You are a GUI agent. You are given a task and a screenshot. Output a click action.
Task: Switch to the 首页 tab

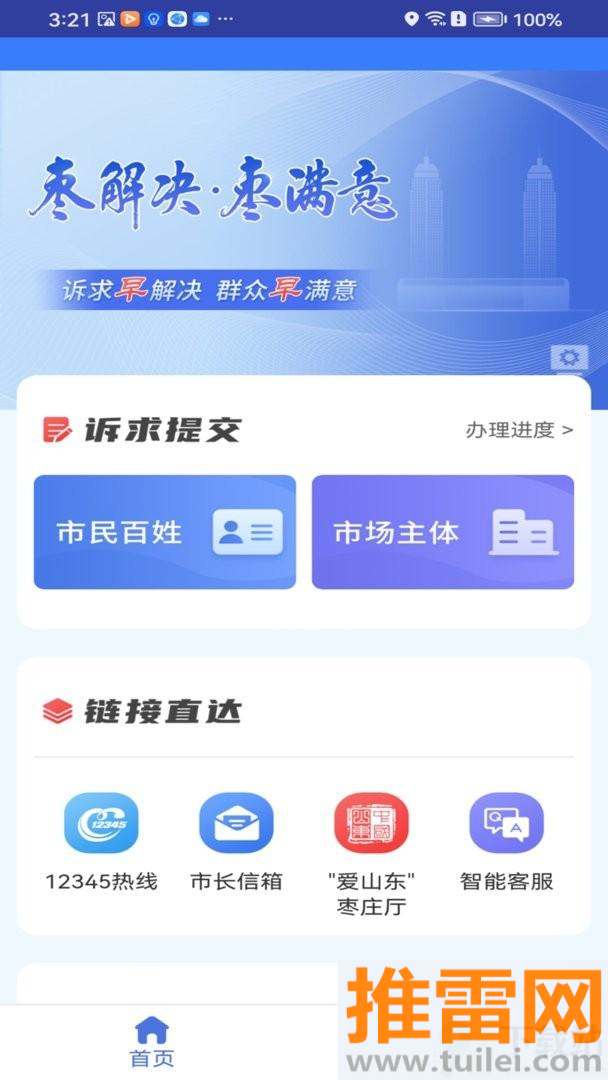click(x=152, y=1041)
